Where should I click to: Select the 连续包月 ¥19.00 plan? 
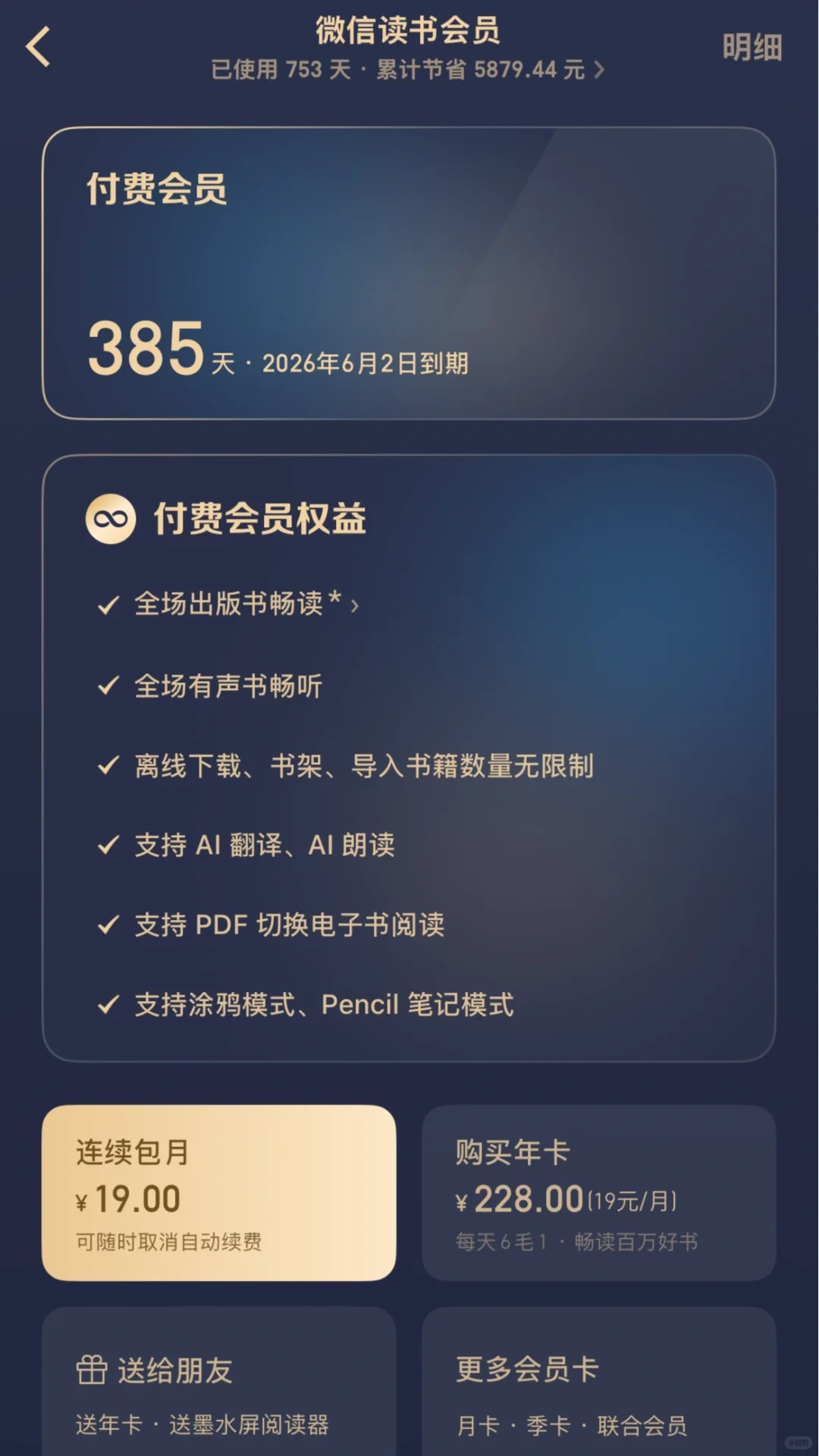coord(218,1192)
